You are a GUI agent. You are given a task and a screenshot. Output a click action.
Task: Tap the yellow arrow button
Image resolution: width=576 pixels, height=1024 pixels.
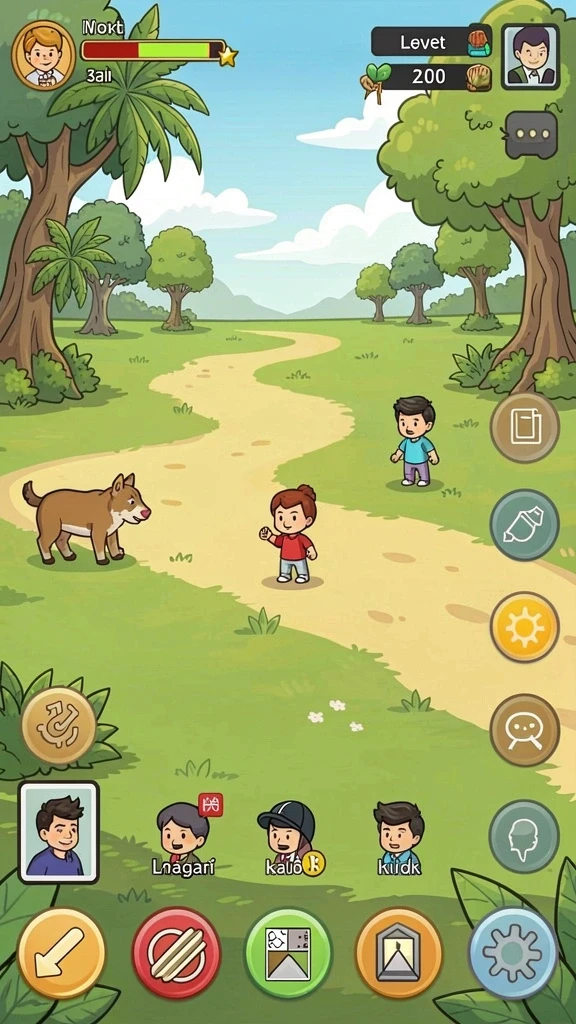click(61, 952)
